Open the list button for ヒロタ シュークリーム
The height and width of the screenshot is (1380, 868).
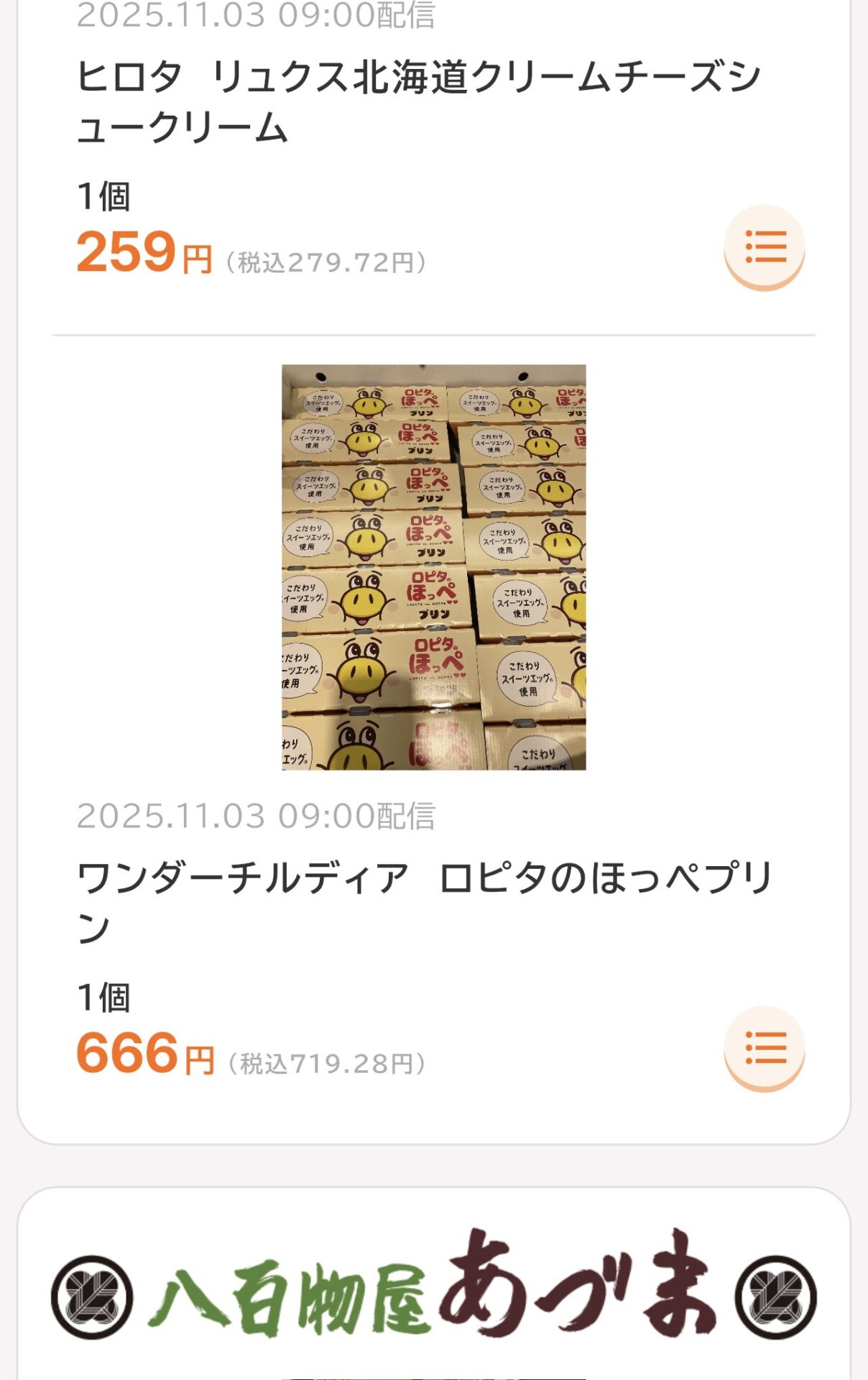[764, 247]
